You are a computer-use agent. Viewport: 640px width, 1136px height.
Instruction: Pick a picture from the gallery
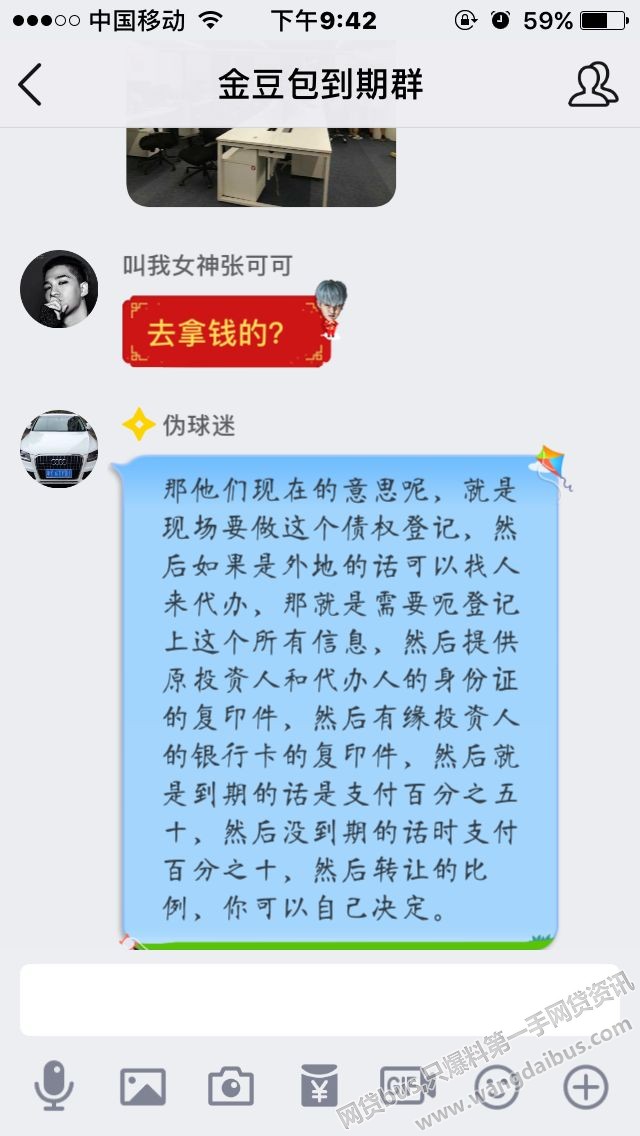[x=143, y=1087]
